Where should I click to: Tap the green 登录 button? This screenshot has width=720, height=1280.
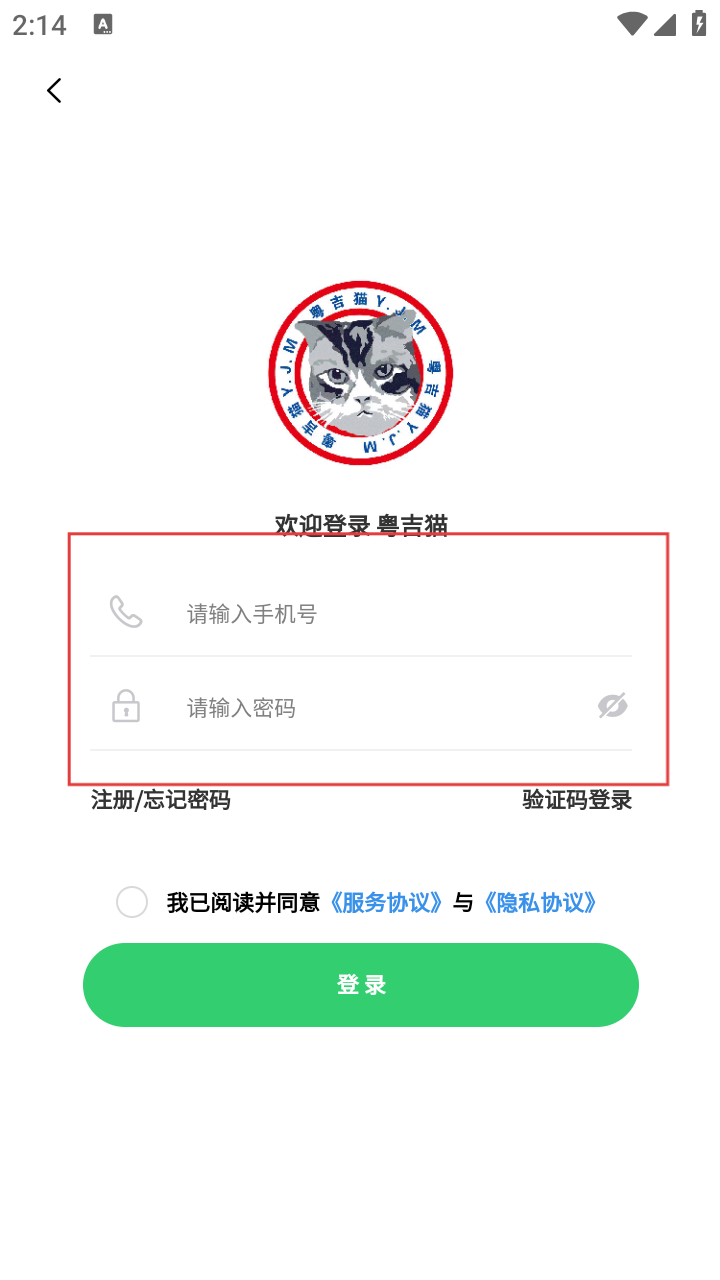pos(360,985)
